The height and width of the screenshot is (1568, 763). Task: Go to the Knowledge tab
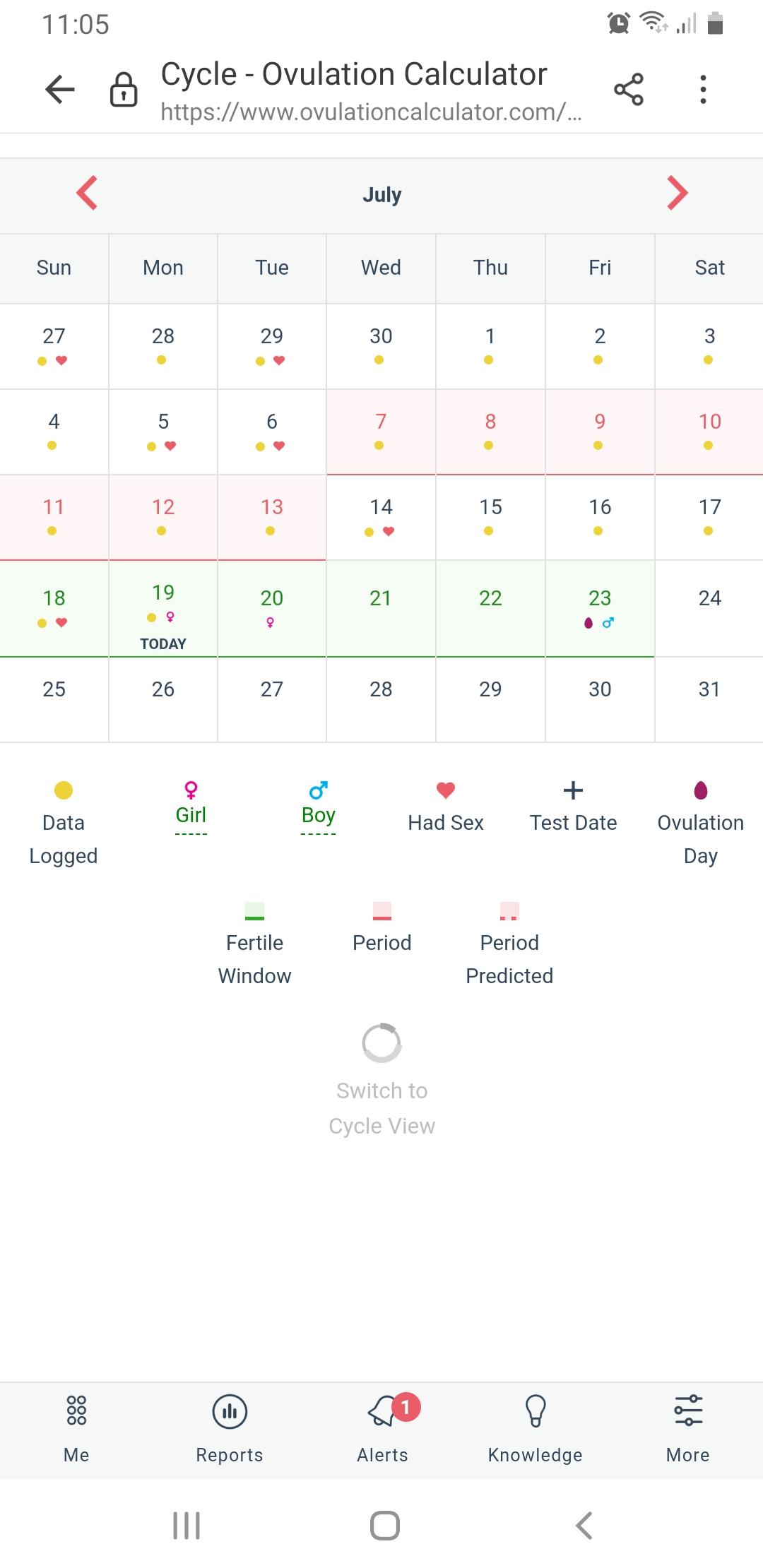[x=535, y=1430]
